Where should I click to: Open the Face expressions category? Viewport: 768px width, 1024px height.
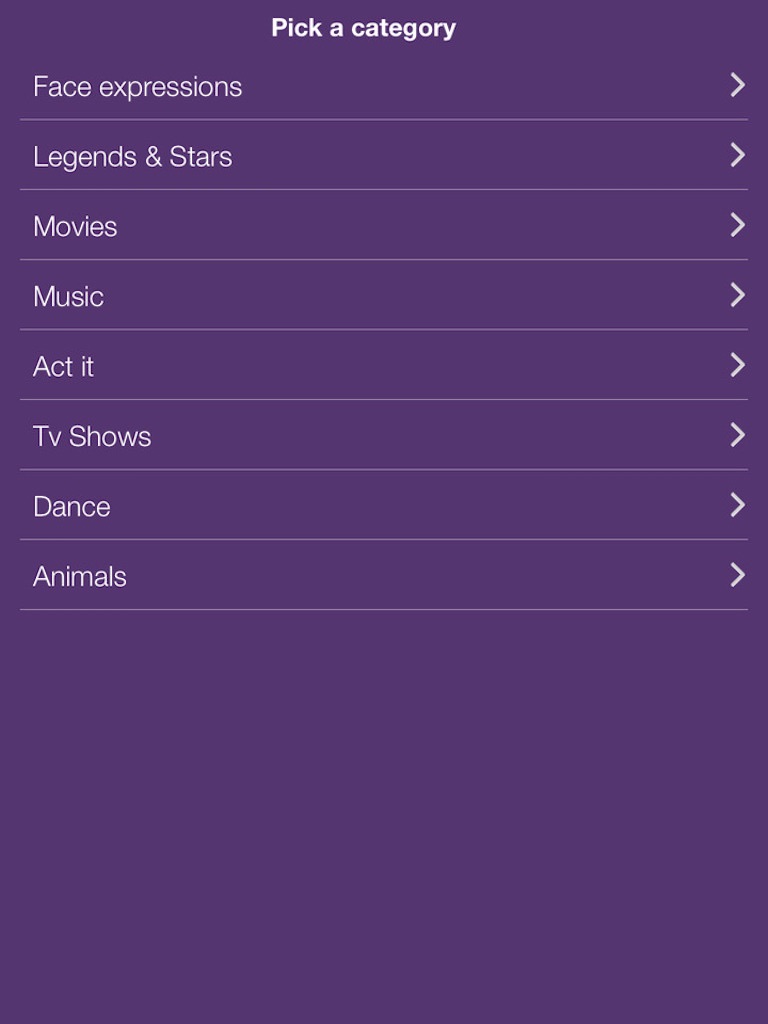click(x=384, y=86)
